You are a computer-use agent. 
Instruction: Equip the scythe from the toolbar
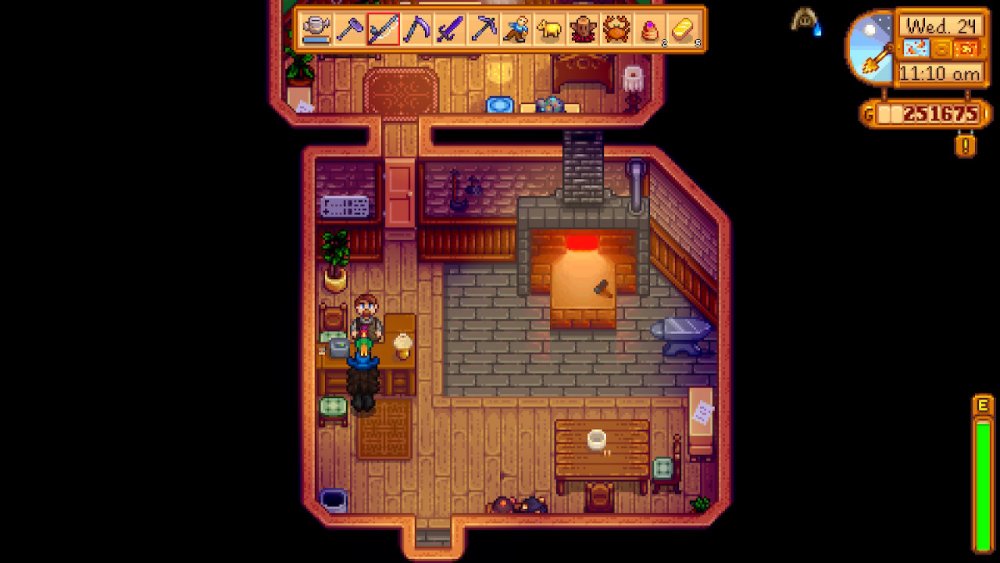pos(417,30)
